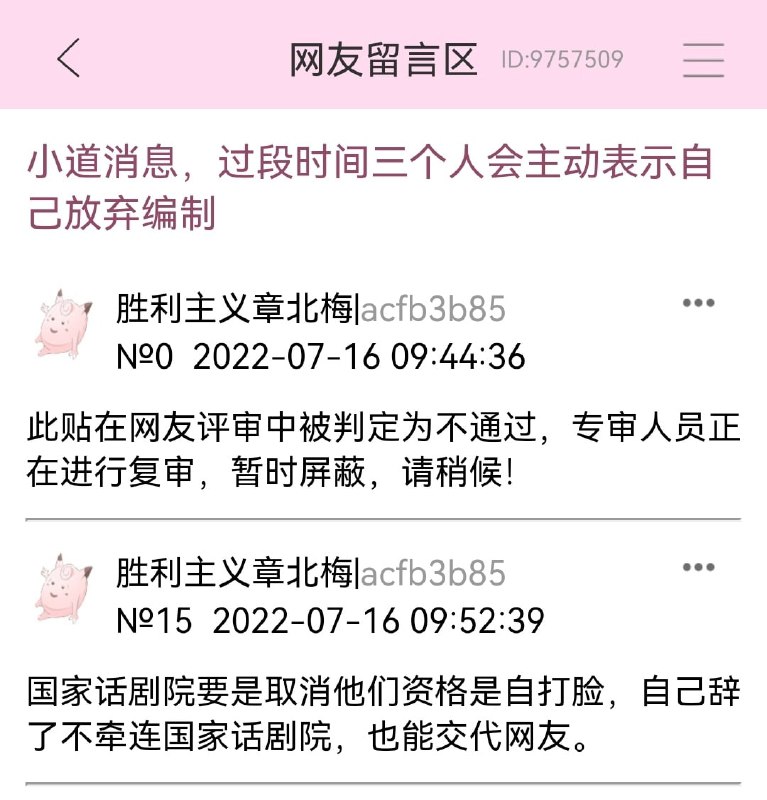Tap the reply text mentioning 国家话剧院
Viewport: 767px width, 800px height.
380,712
